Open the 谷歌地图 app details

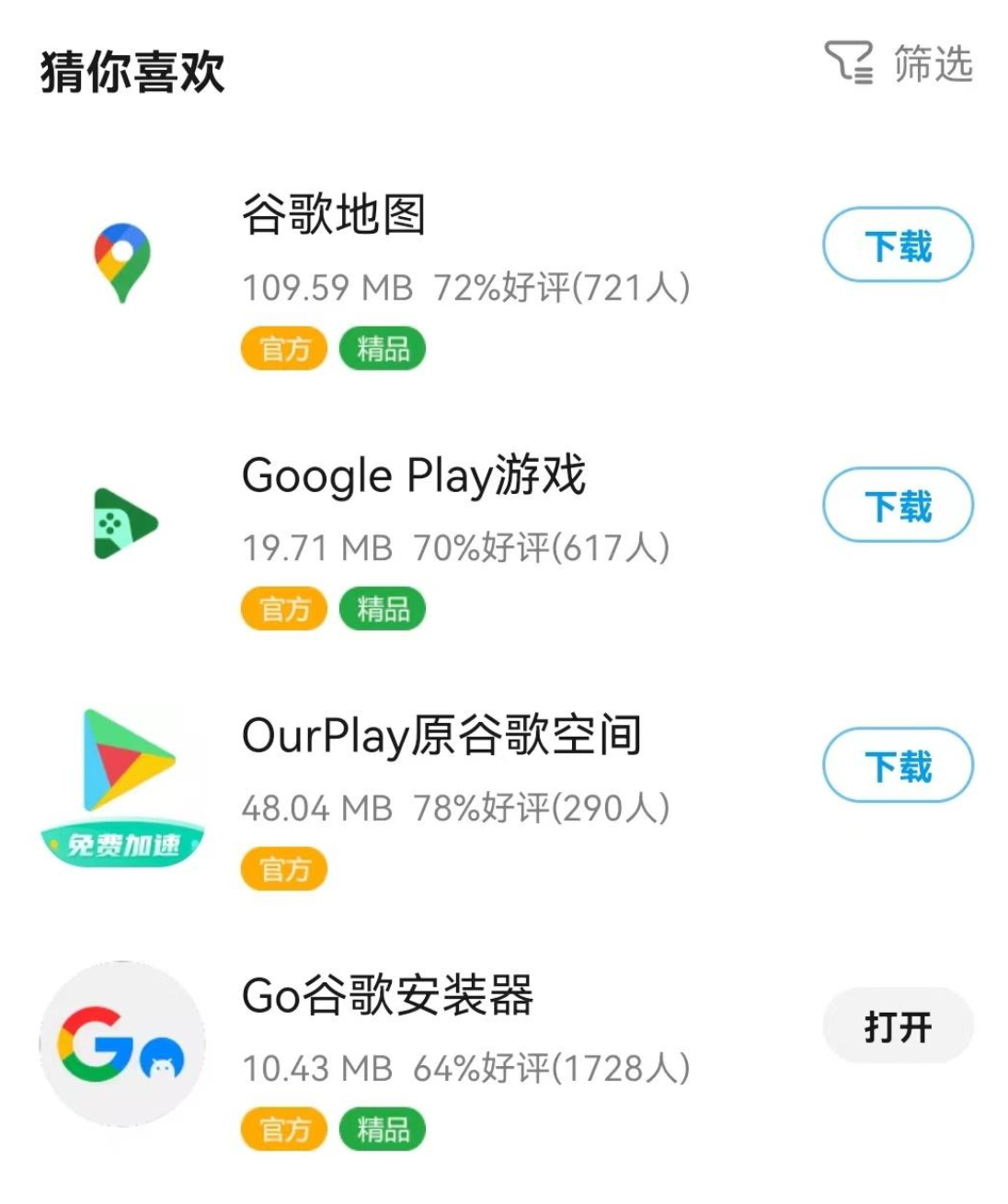334,215
